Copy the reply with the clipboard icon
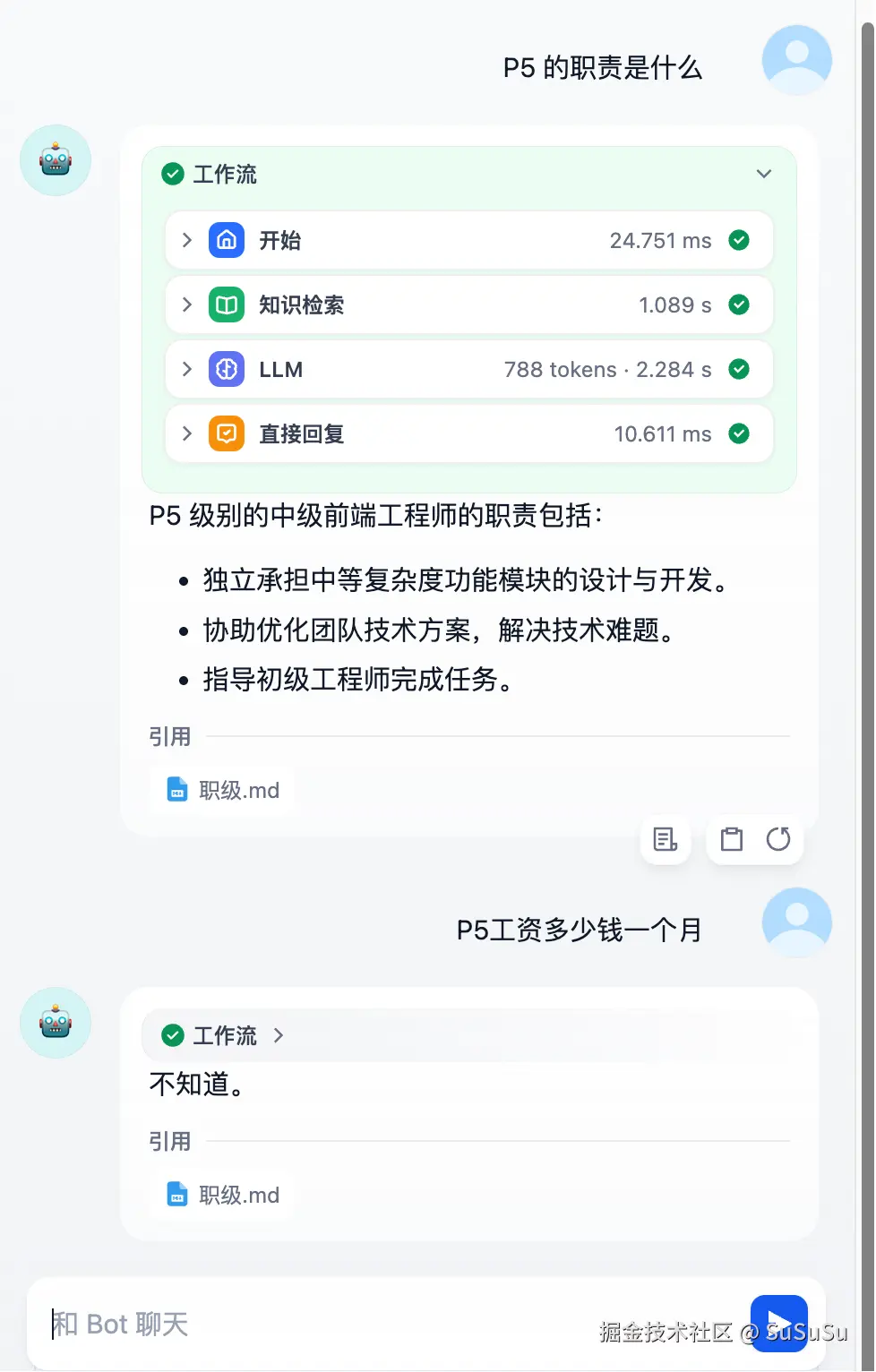The width and height of the screenshot is (876, 1372). click(732, 839)
